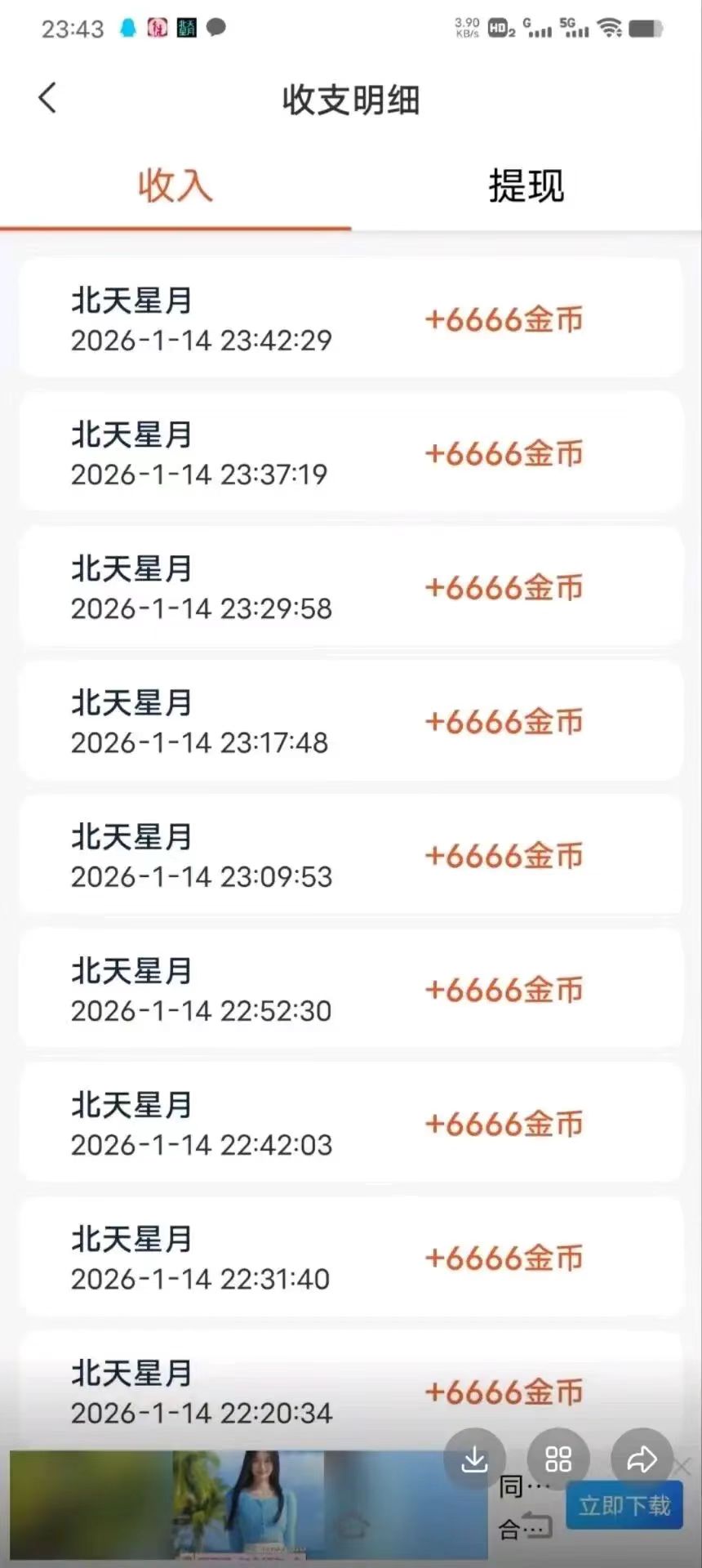The height and width of the screenshot is (1568, 702).
Task: Tap the download icon on the ad bar
Action: [474, 1459]
